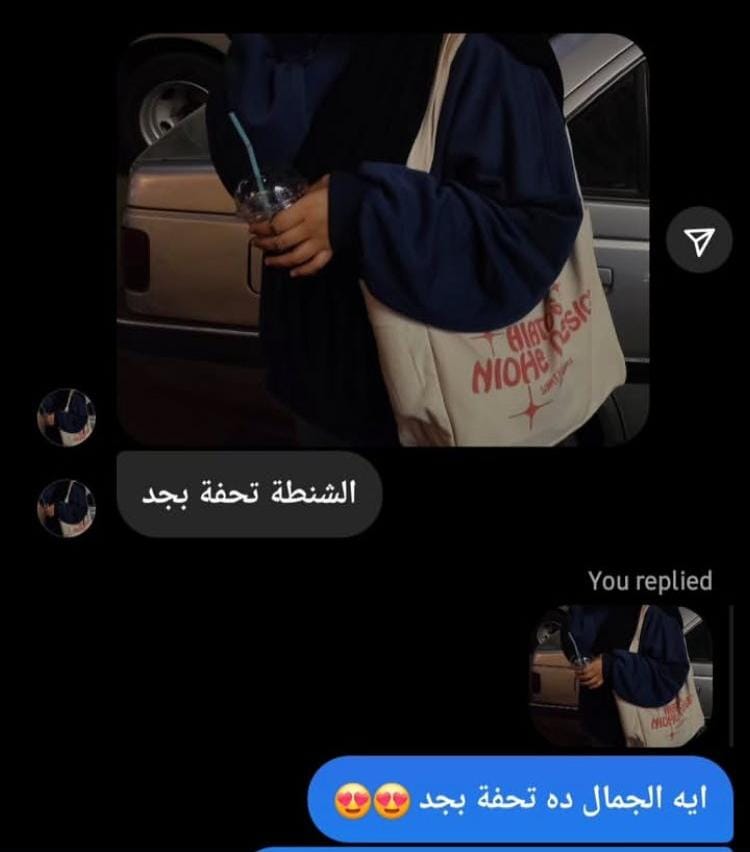The height and width of the screenshot is (852, 750).
Task: Forward the photo using the paper plane icon
Action: point(700,240)
